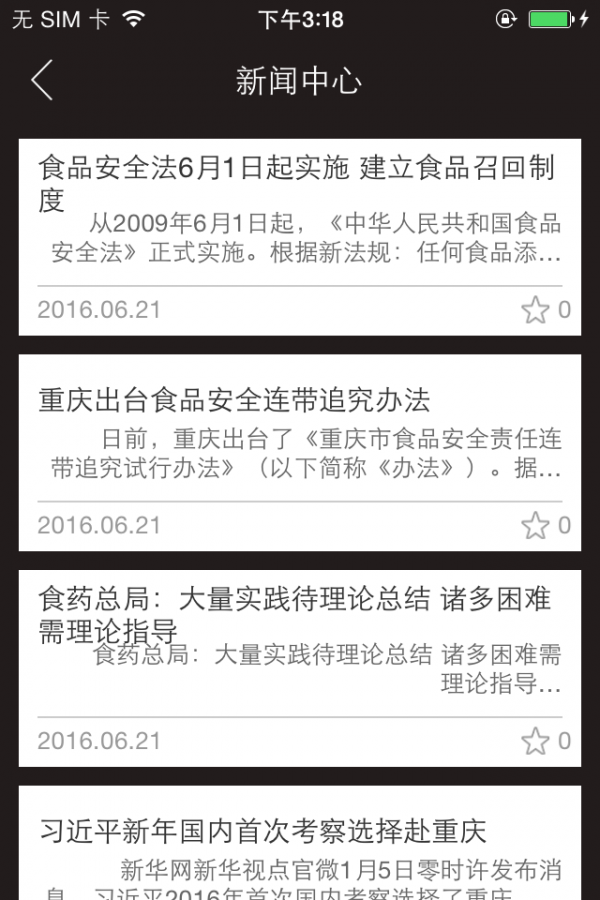Tap the star on the 食药总局 article
This screenshot has height=900, width=600.
[x=536, y=741]
